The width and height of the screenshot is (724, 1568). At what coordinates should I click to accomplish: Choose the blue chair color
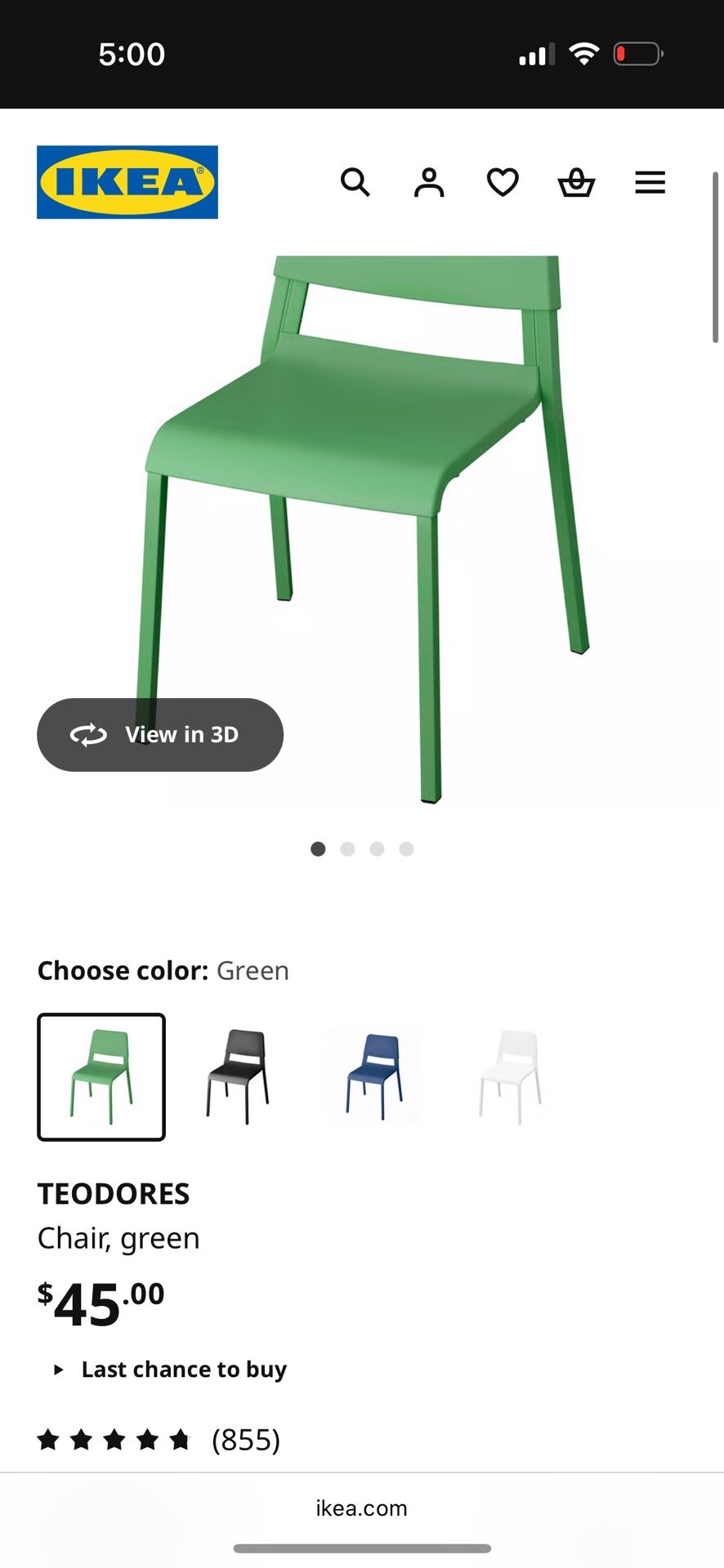coord(373,1076)
